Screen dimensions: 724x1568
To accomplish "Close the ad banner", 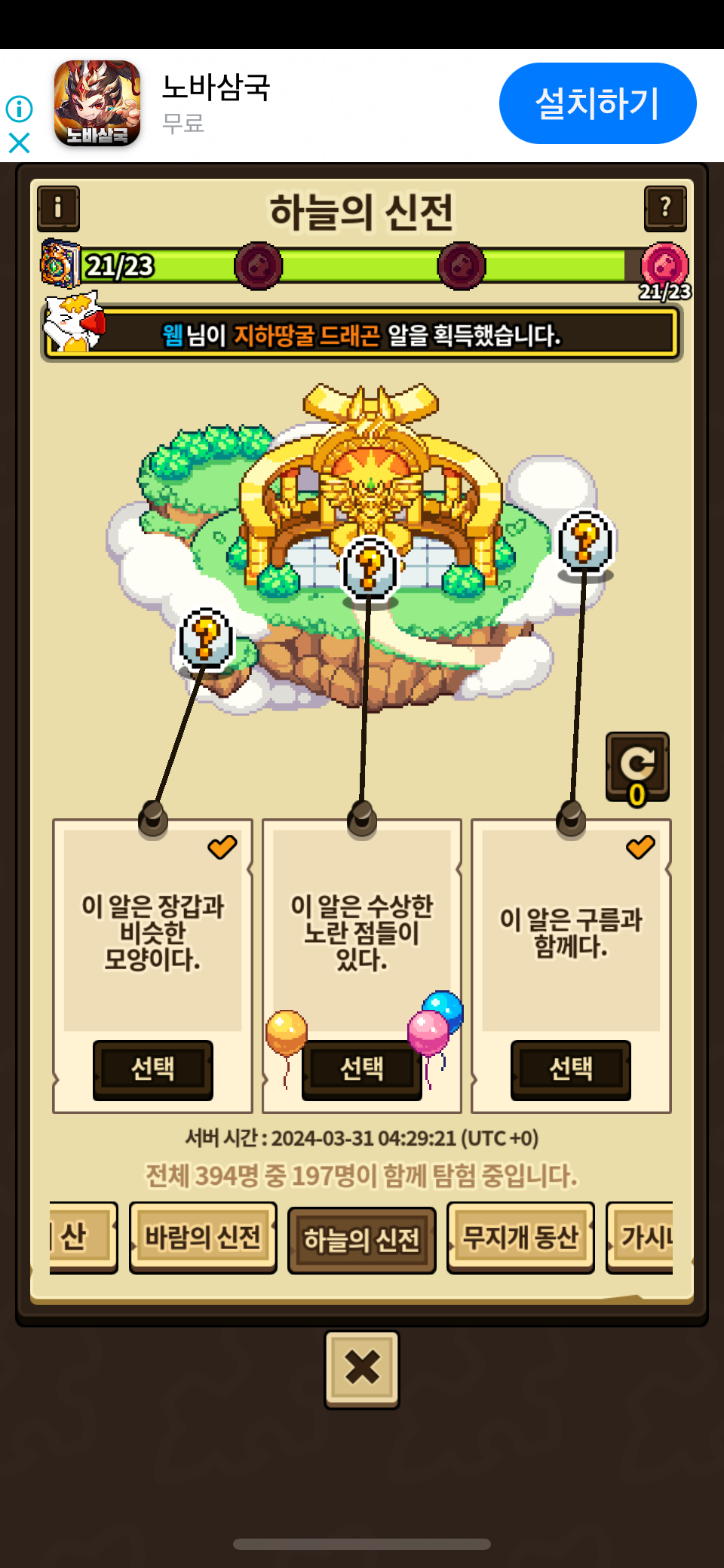I will [x=19, y=143].
